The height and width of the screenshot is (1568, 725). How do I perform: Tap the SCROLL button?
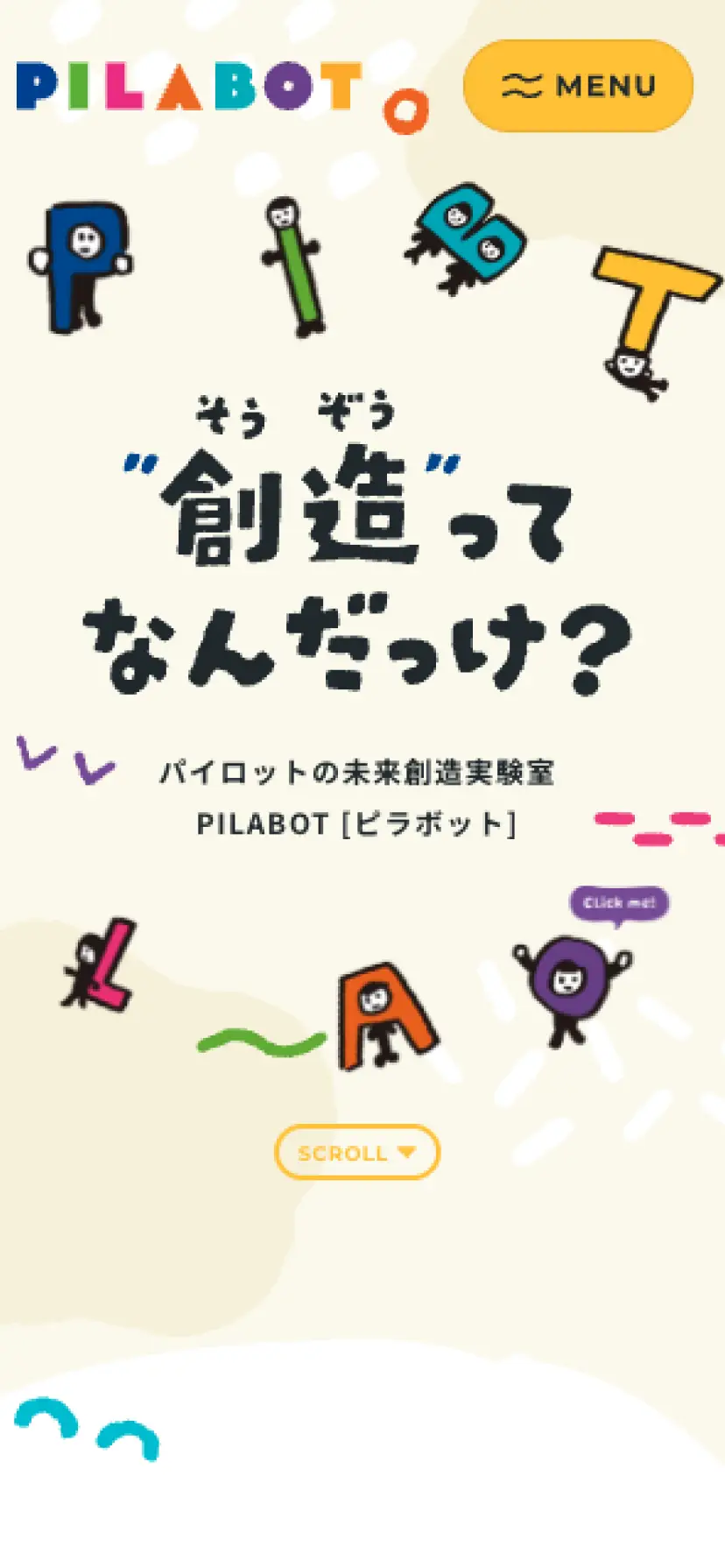[x=356, y=1152]
